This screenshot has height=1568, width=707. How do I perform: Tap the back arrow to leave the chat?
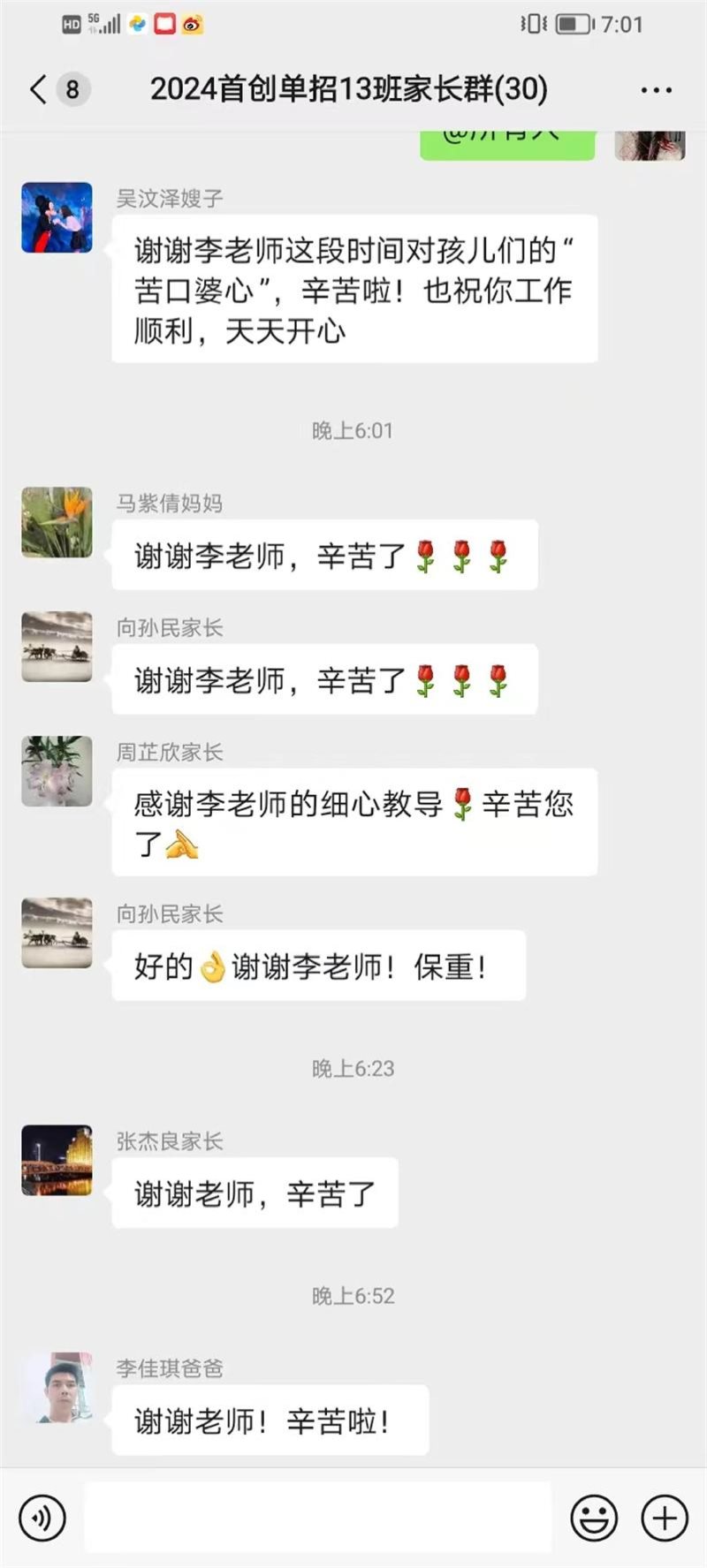35,89
